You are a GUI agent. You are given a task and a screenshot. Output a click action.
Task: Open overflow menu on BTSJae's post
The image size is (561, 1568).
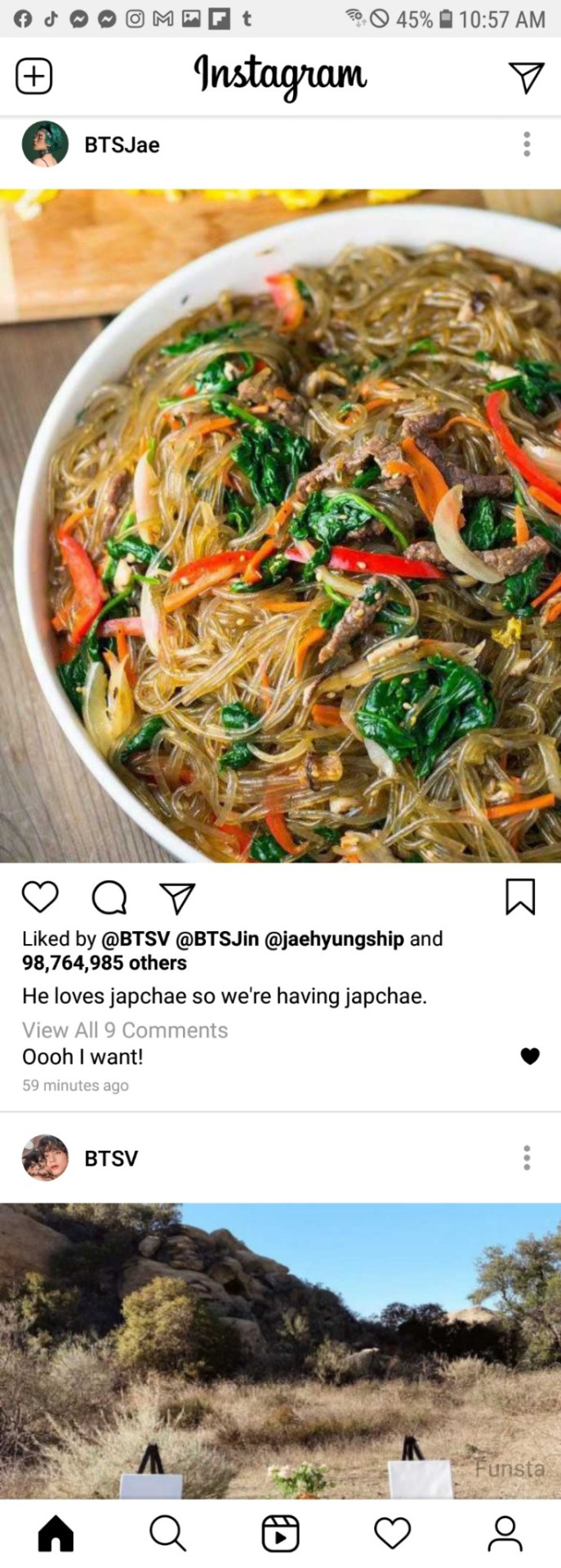[x=527, y=145]
